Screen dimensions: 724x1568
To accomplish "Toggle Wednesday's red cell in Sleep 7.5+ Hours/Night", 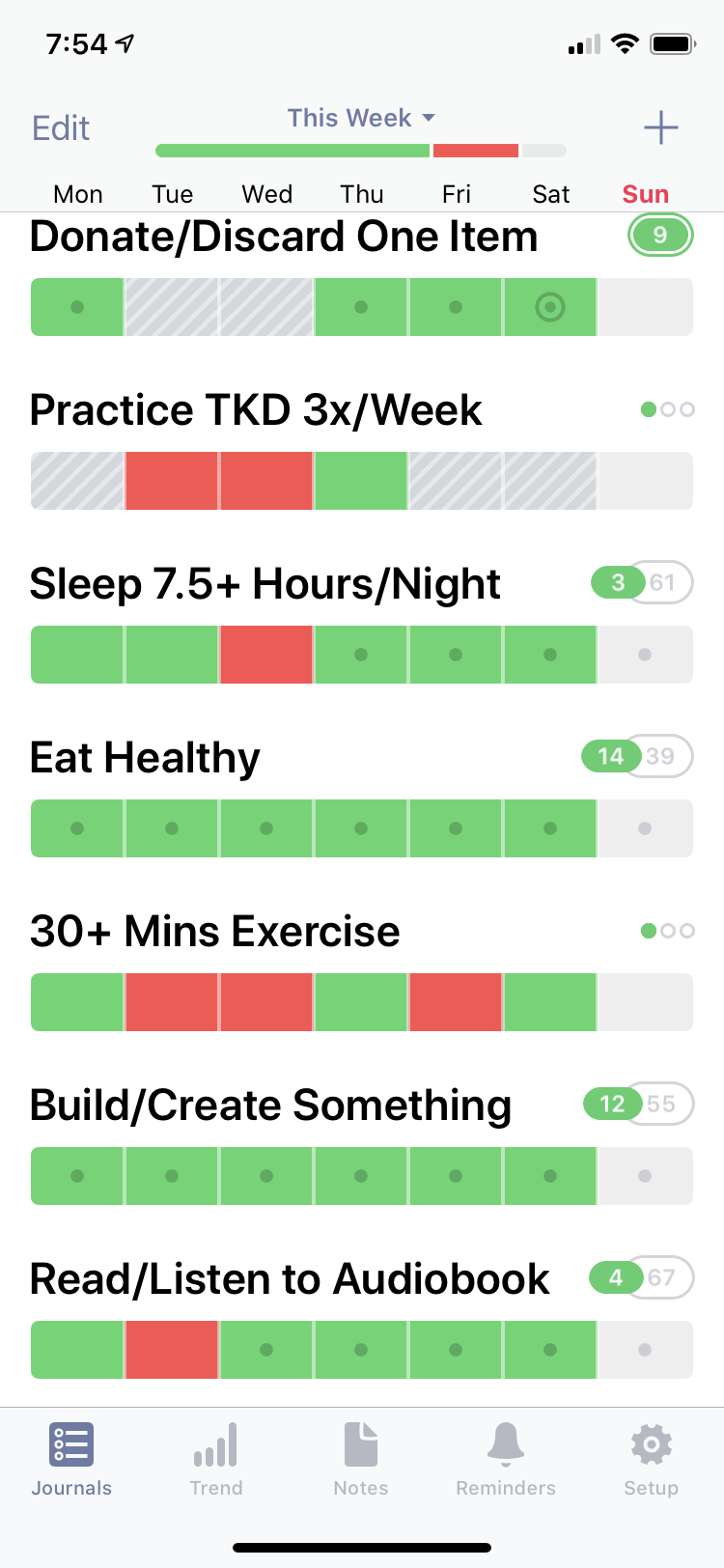I will point(266,655).
